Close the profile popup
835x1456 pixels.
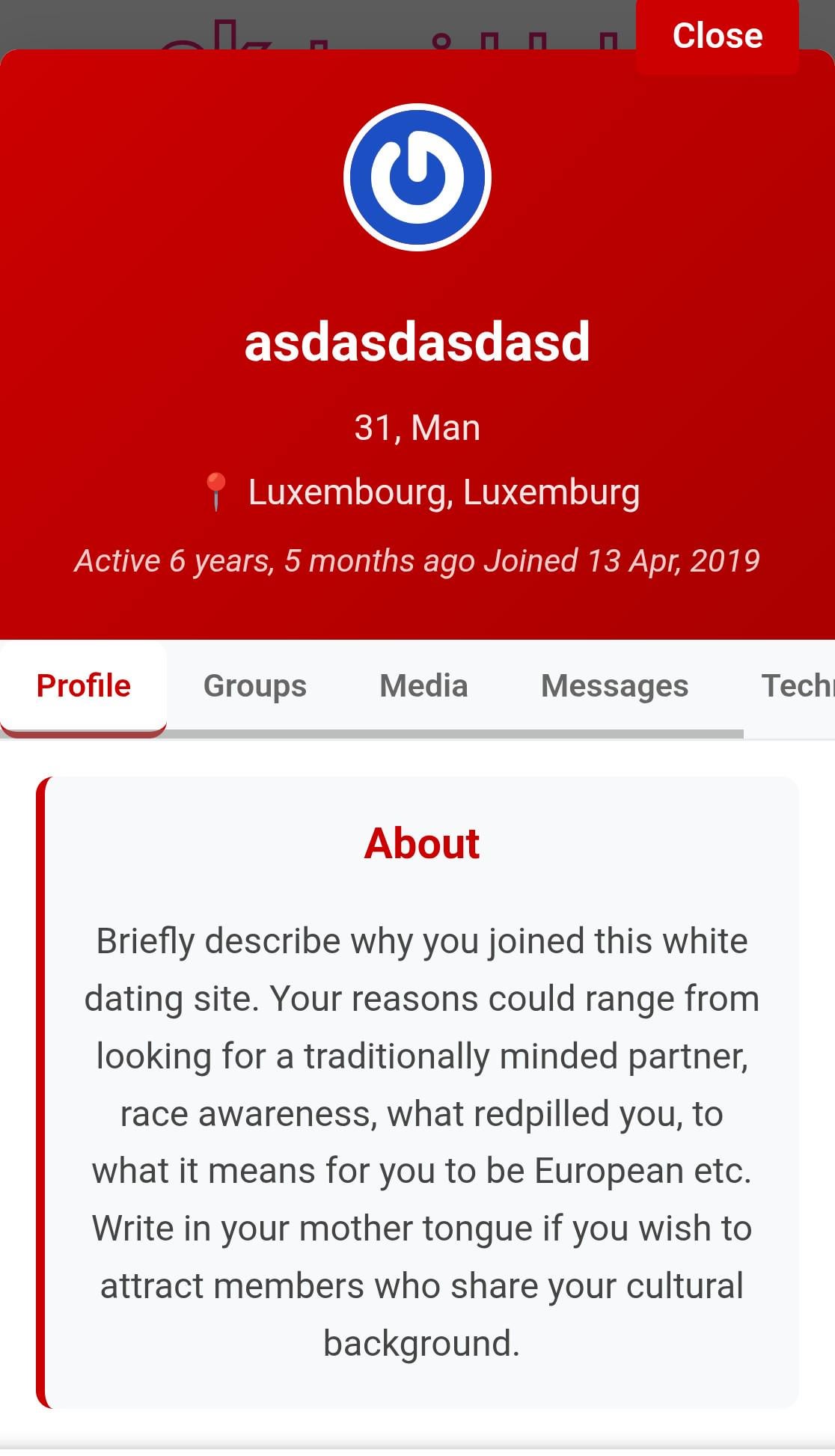coord(717,35)
